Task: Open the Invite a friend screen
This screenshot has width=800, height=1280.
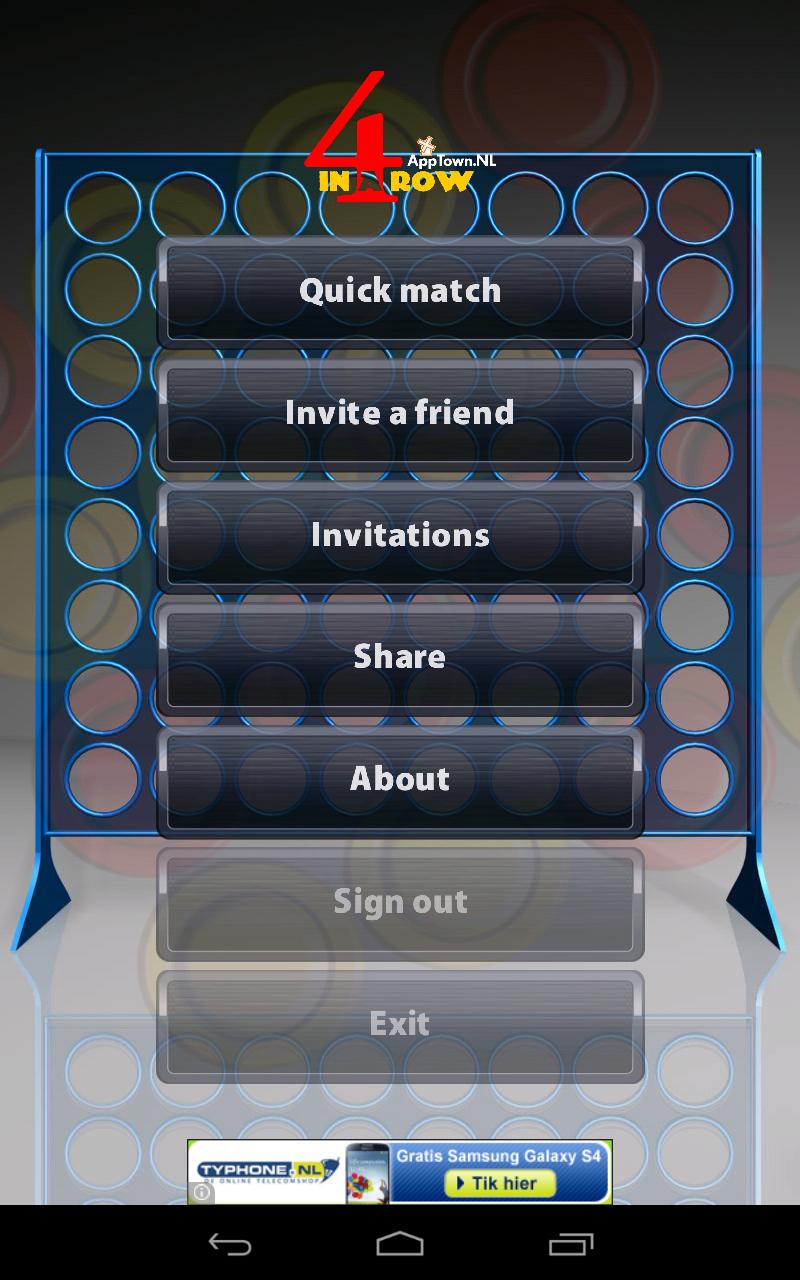Action: (x=400, y=412)
